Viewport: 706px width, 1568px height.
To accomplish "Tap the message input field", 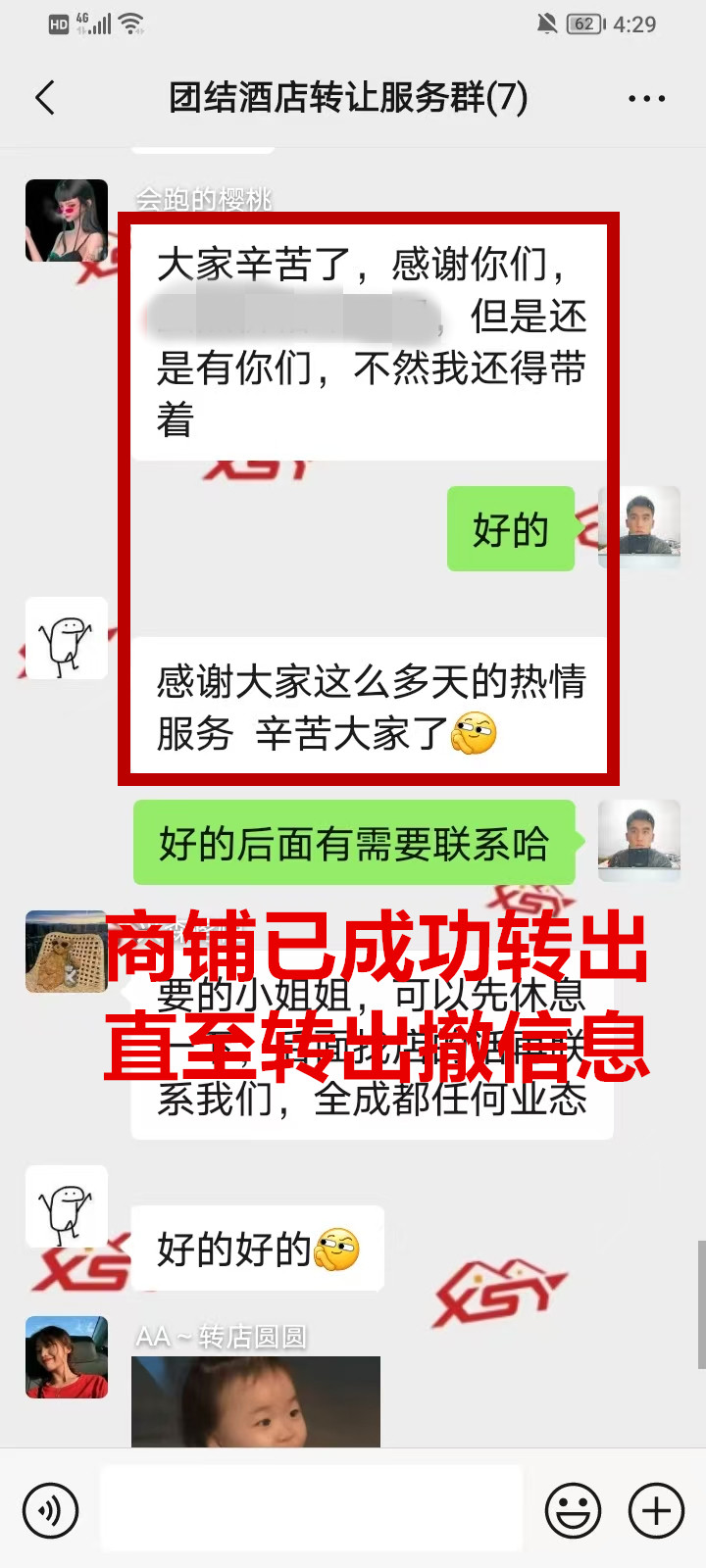I will [312, 1509].
